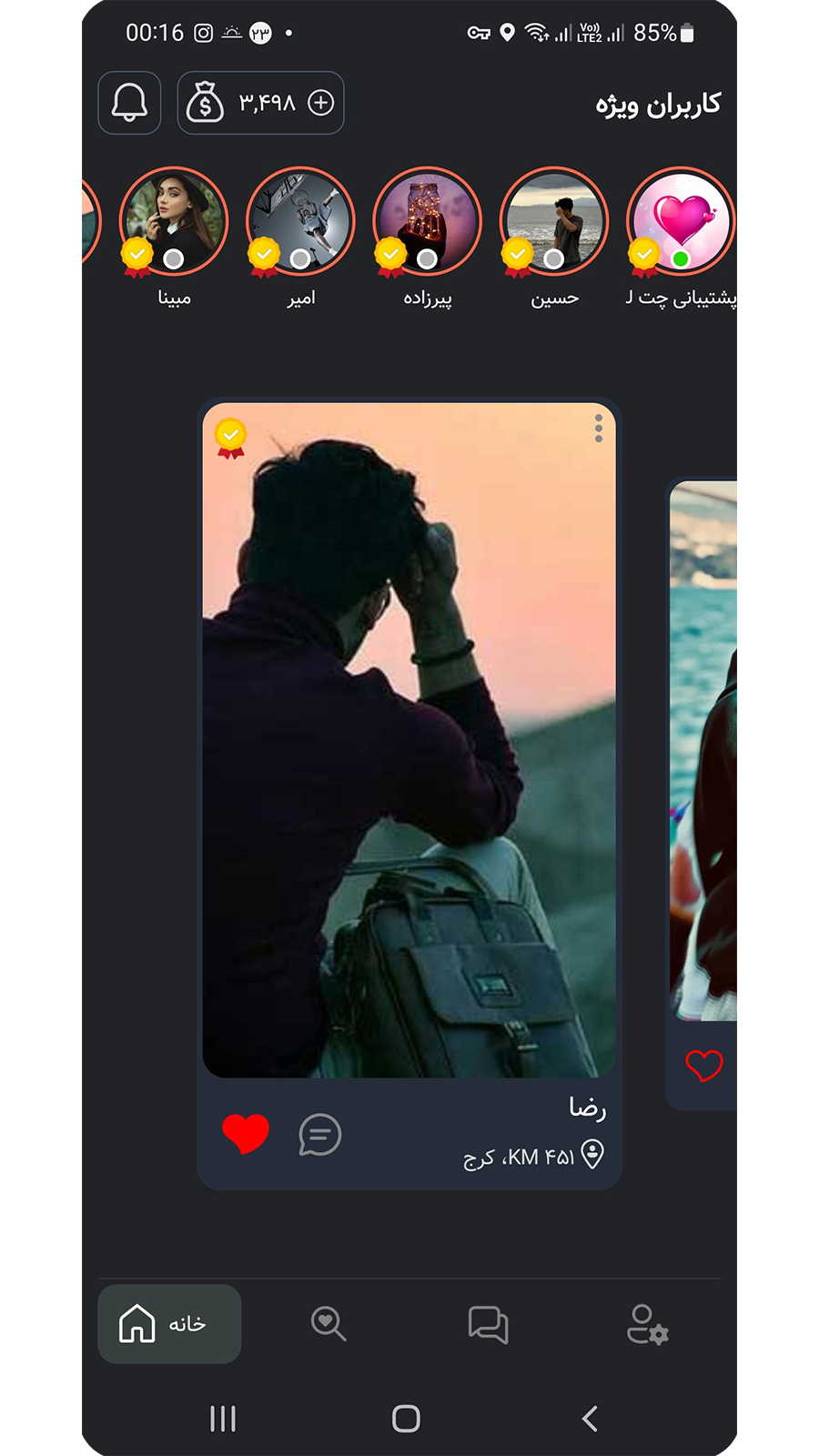819x1456 pixels.
Task: Open رضا's profile photo card
Action: click(x=409, y=739)
